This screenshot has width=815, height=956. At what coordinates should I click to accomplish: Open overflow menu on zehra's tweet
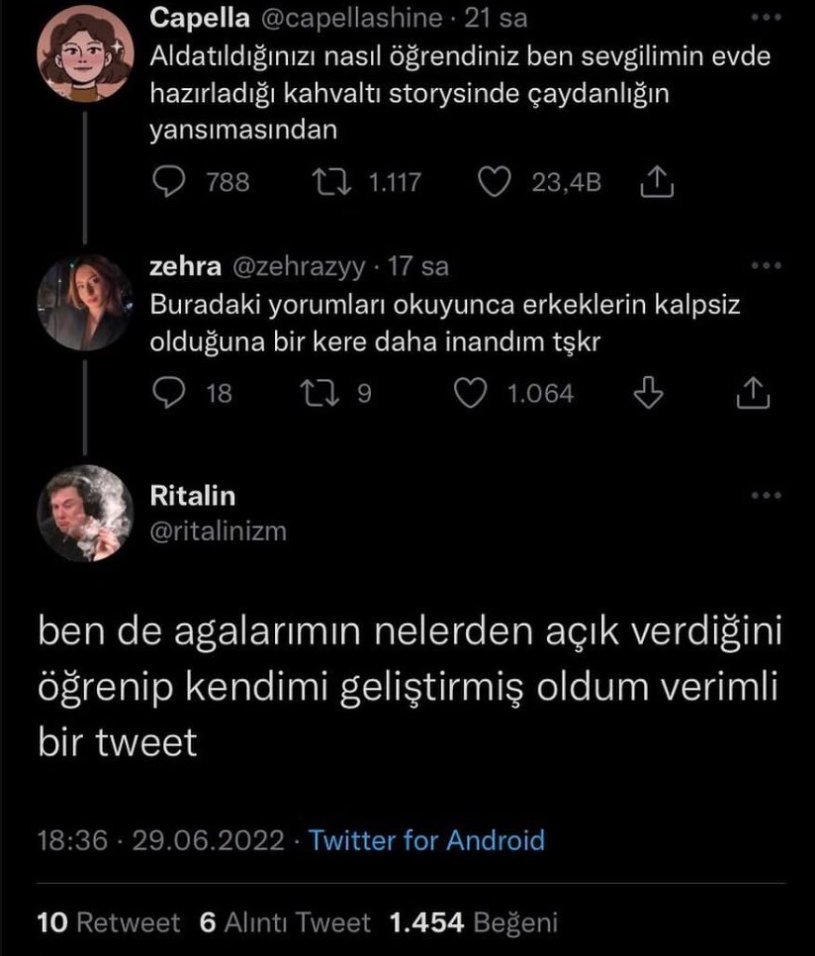point(765,267)
